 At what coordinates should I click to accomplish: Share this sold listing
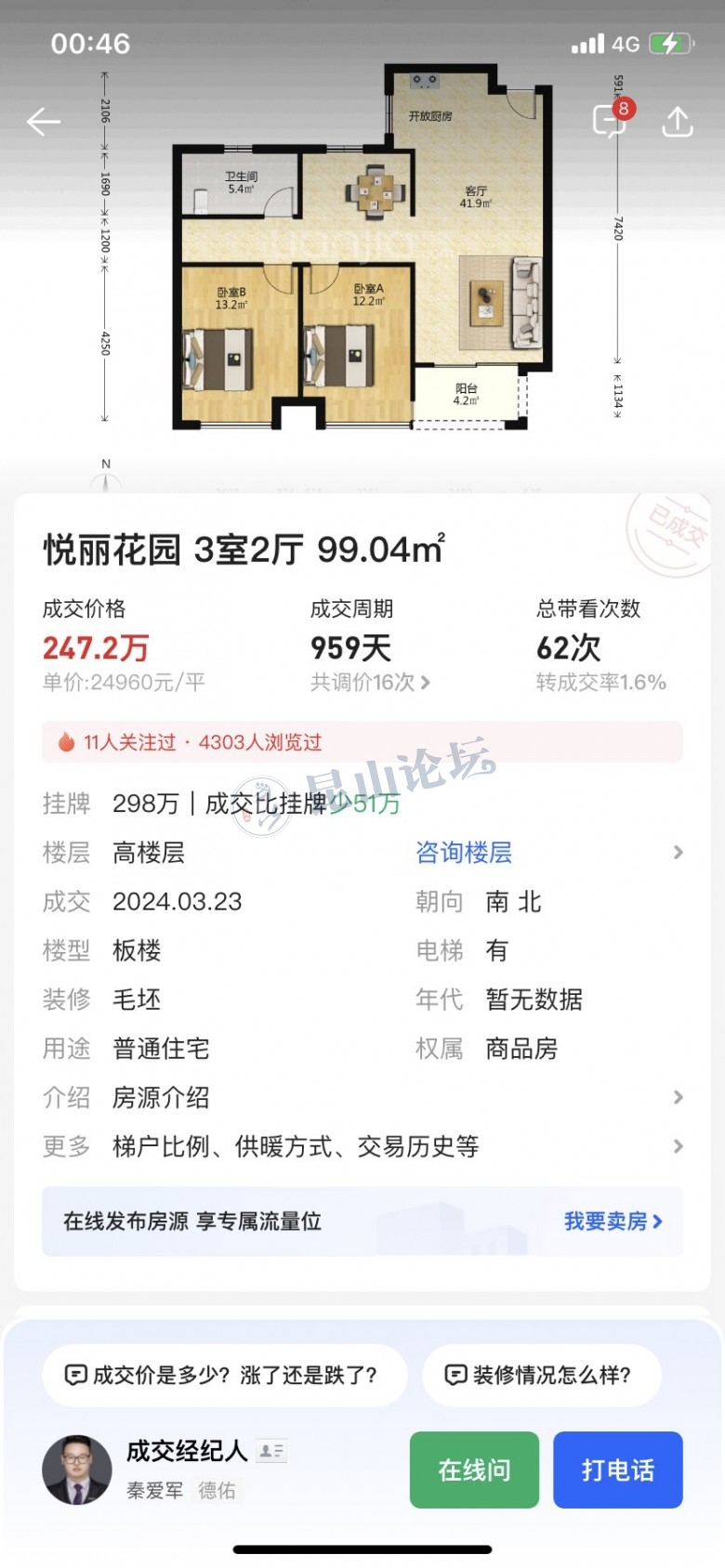pyautogui.click(x=678, y=122)
